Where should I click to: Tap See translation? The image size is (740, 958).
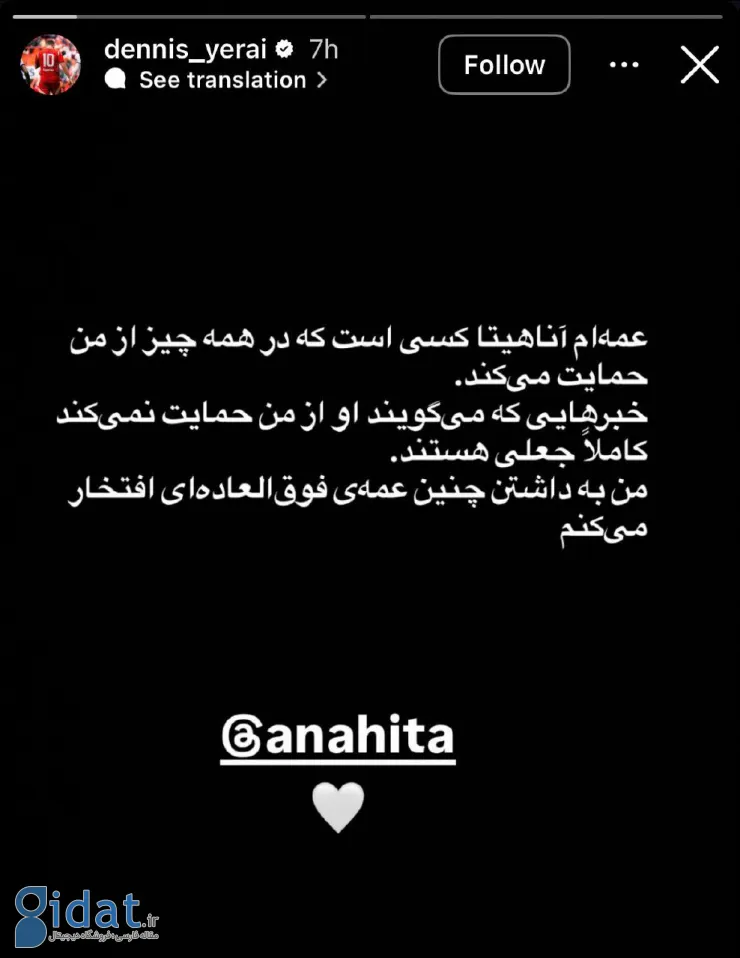222,81
